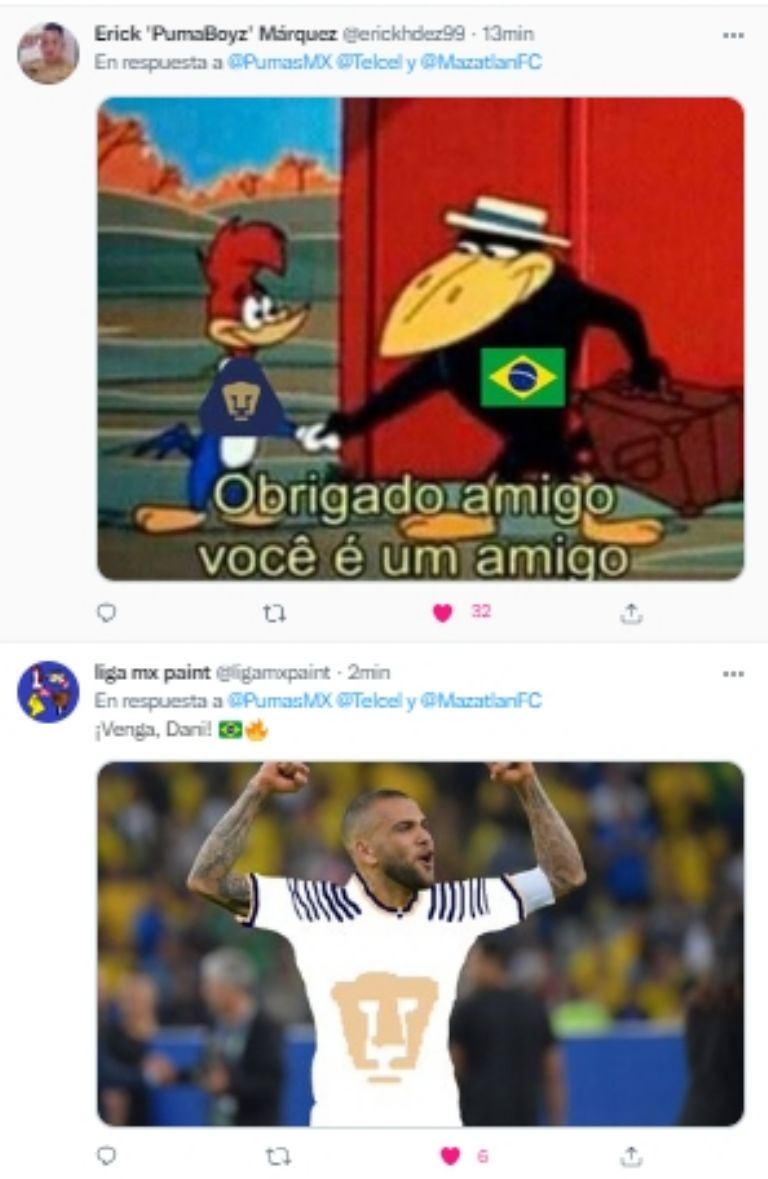Open overflow menu on liga mx paint's tweet
Viewport: 768px width, 1179px height.
tap(732, 674)
